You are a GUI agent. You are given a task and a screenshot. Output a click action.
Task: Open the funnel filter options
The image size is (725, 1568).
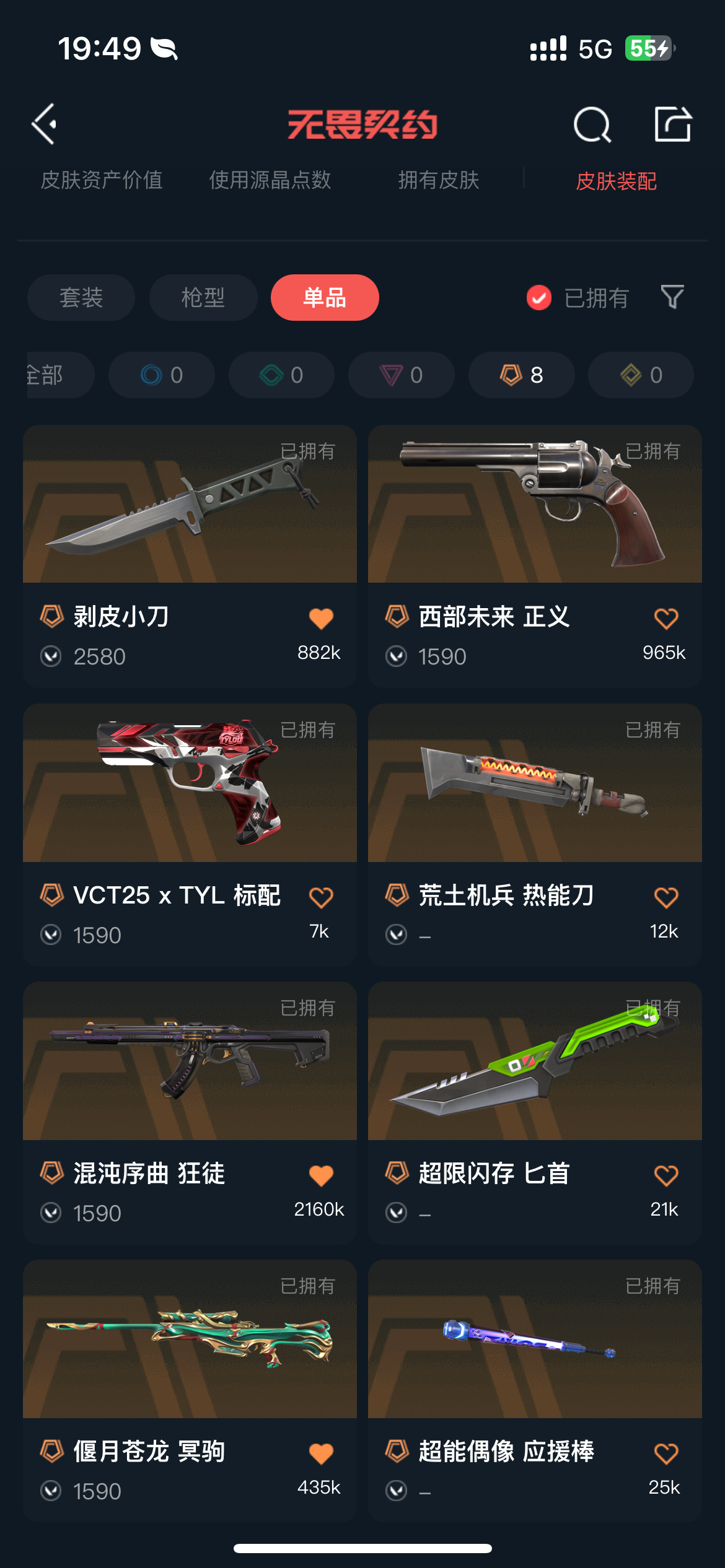click(x=672, y=297)
